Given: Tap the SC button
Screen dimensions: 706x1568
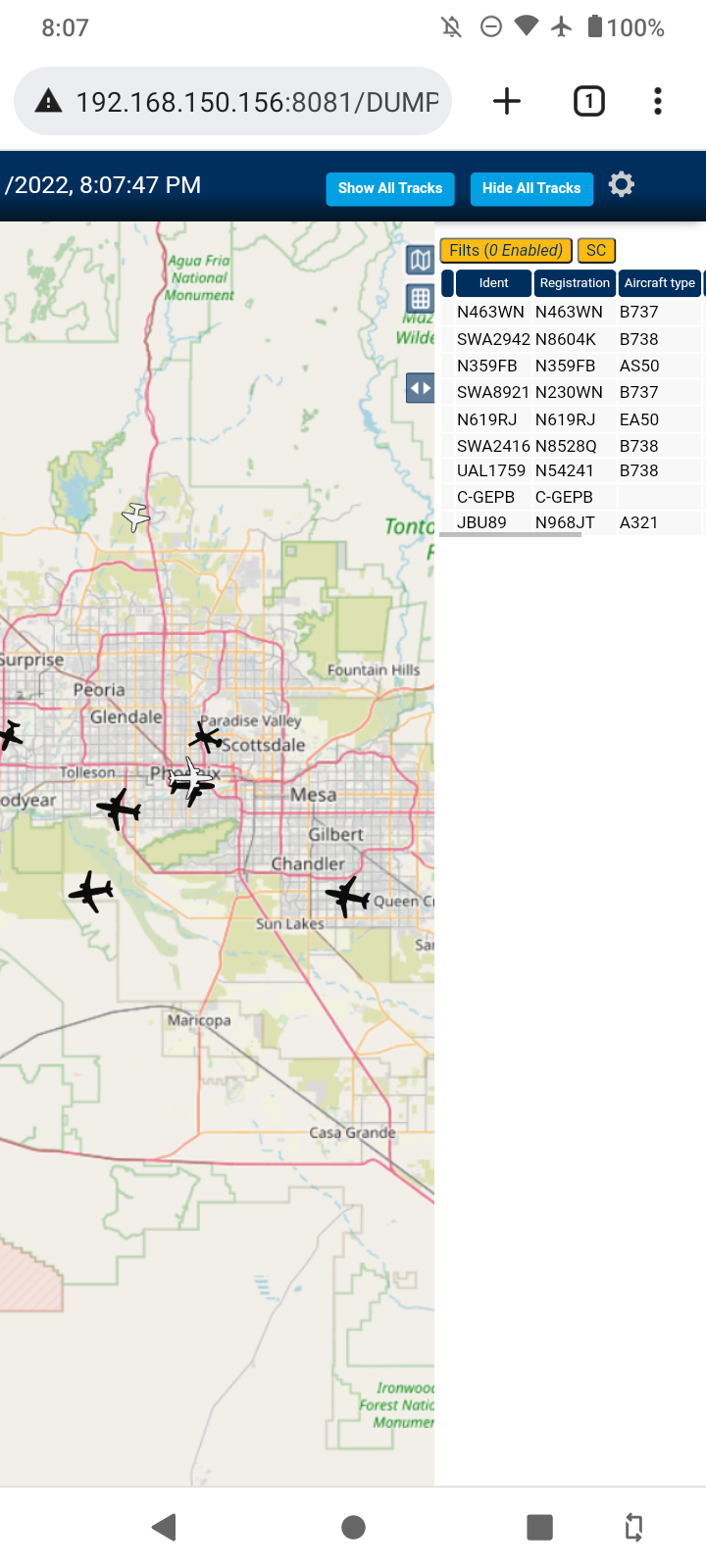Looking at the screenshot, I should pos(596,251).
